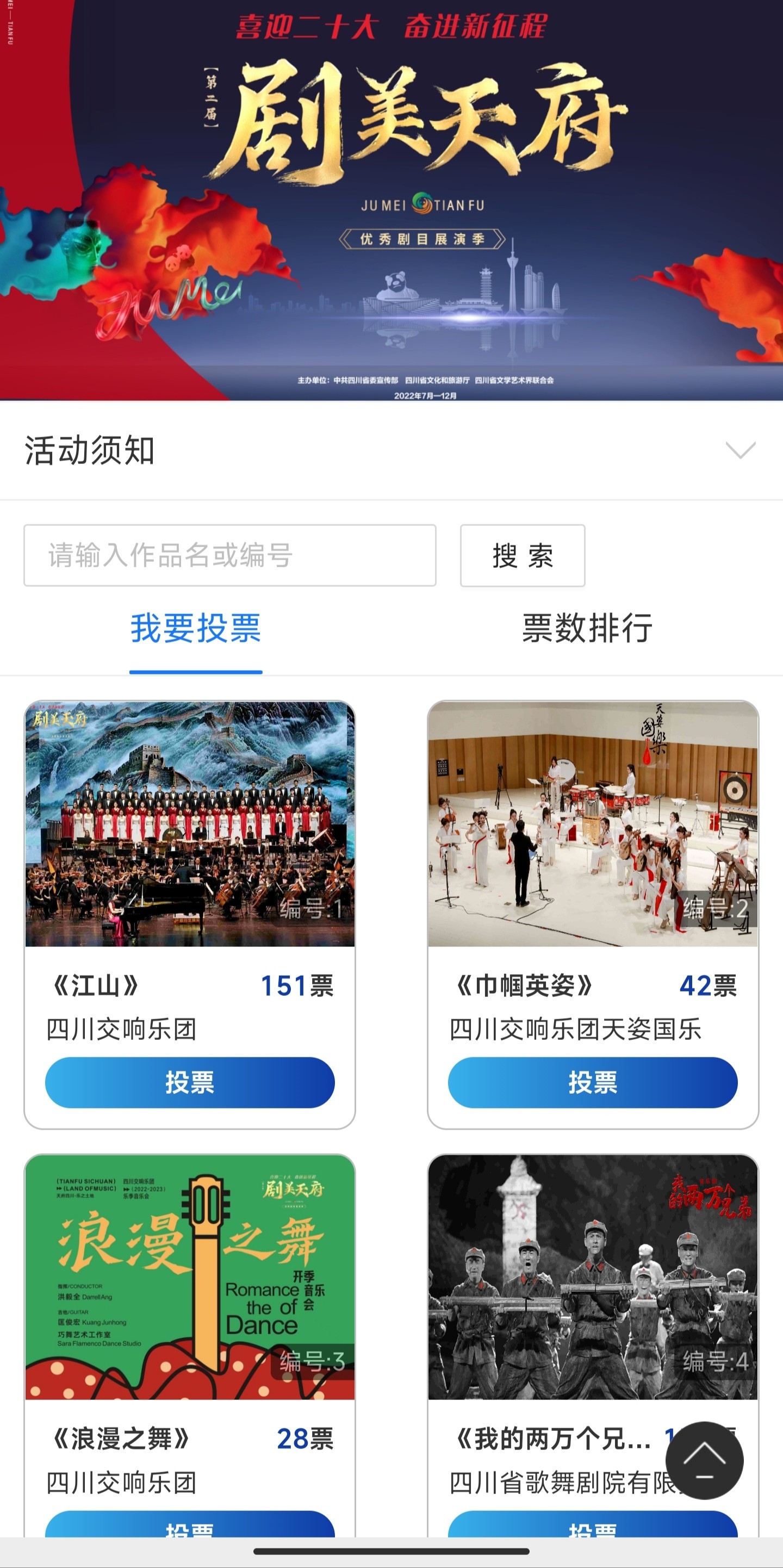Vote for 《江山》
Screen dimensions: 783x1568
(189, 1082)
